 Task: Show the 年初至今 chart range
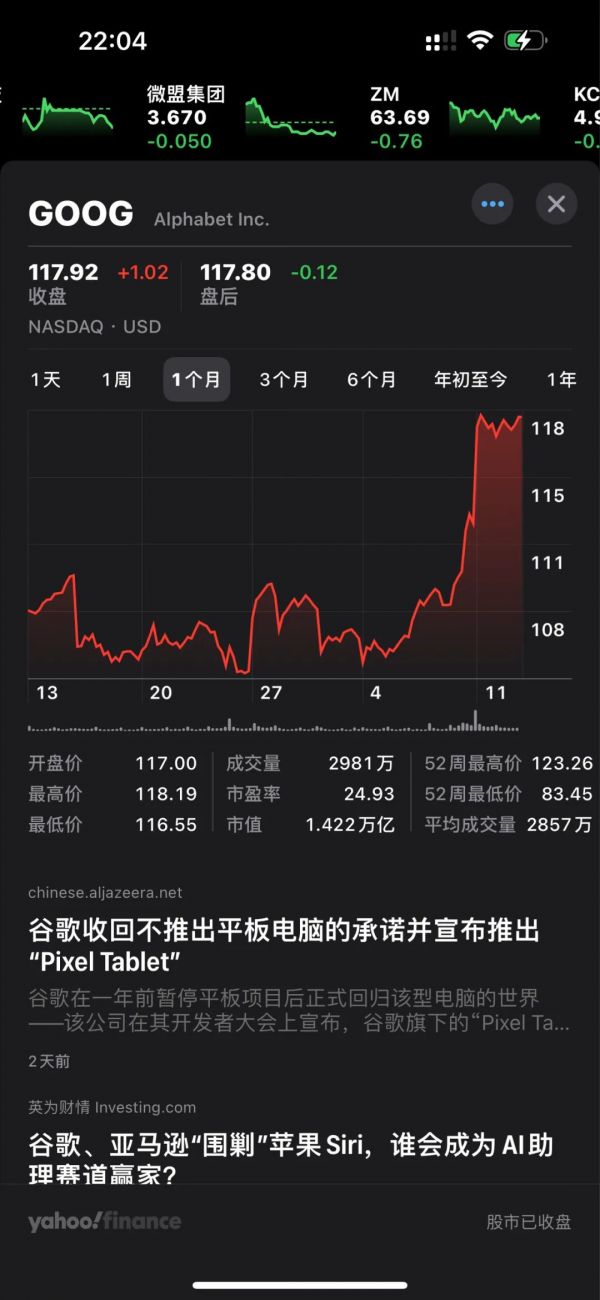point(471,380)
